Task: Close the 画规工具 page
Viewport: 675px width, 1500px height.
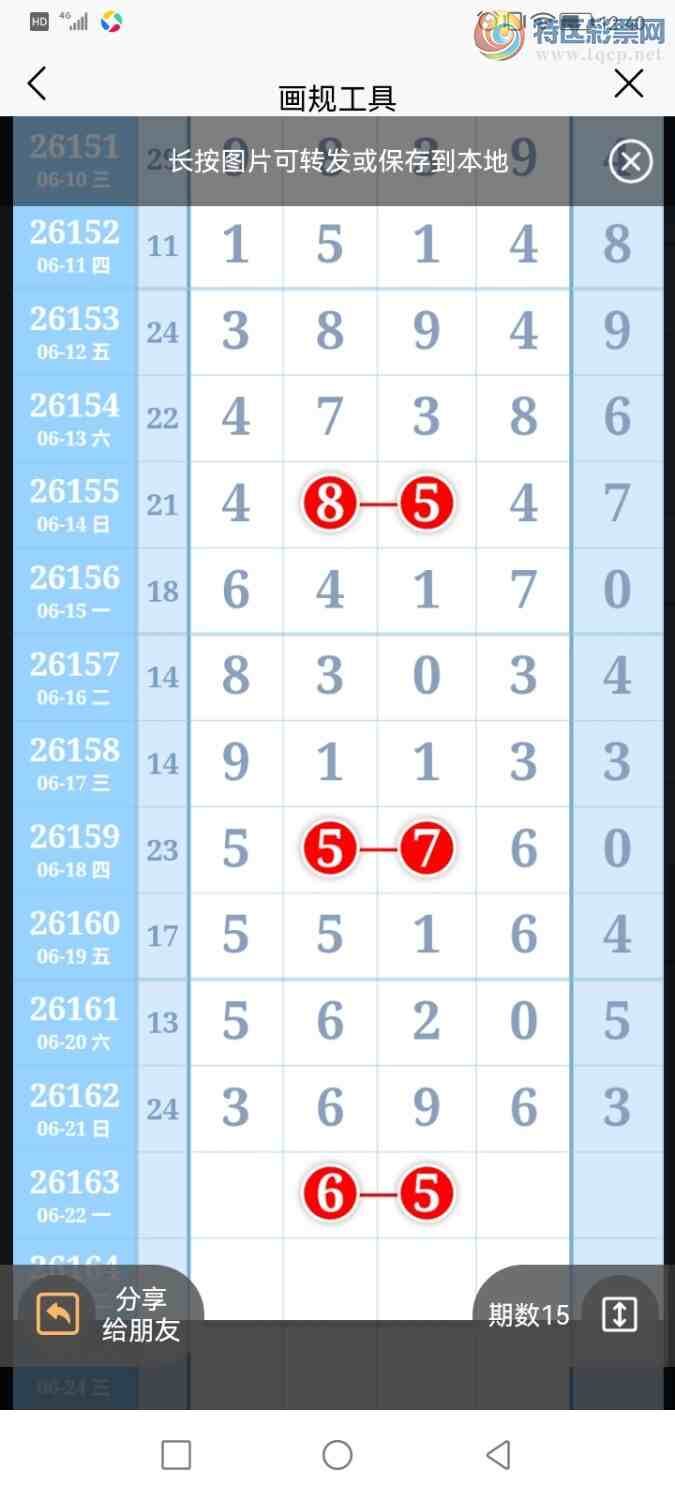Action: (629, 84)
